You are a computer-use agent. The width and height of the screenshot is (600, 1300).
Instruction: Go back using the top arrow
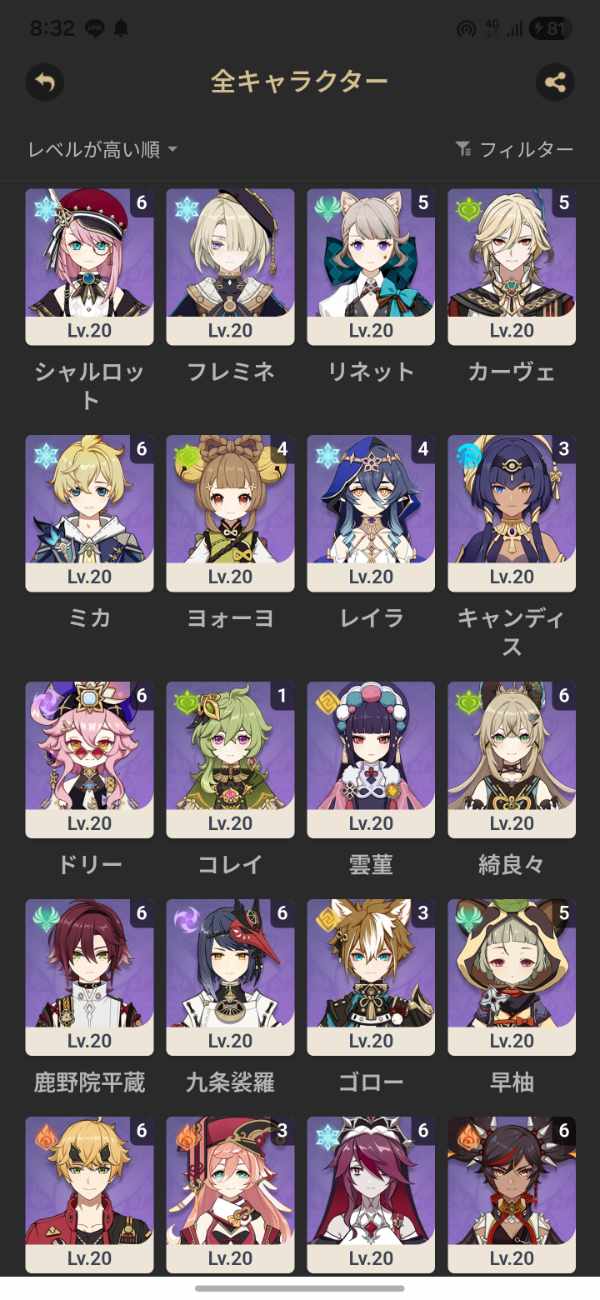44,82
